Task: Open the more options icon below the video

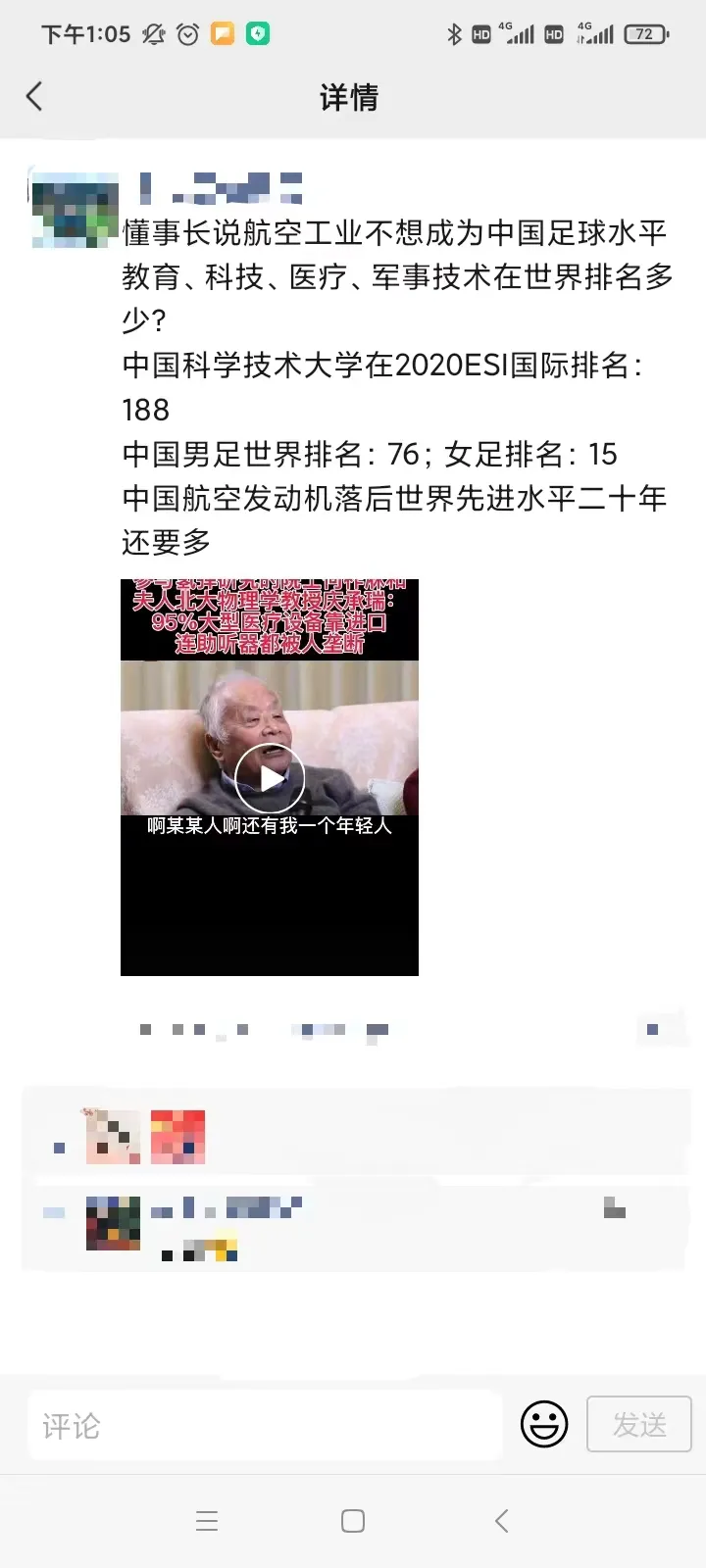Action: pos(653,1029)
